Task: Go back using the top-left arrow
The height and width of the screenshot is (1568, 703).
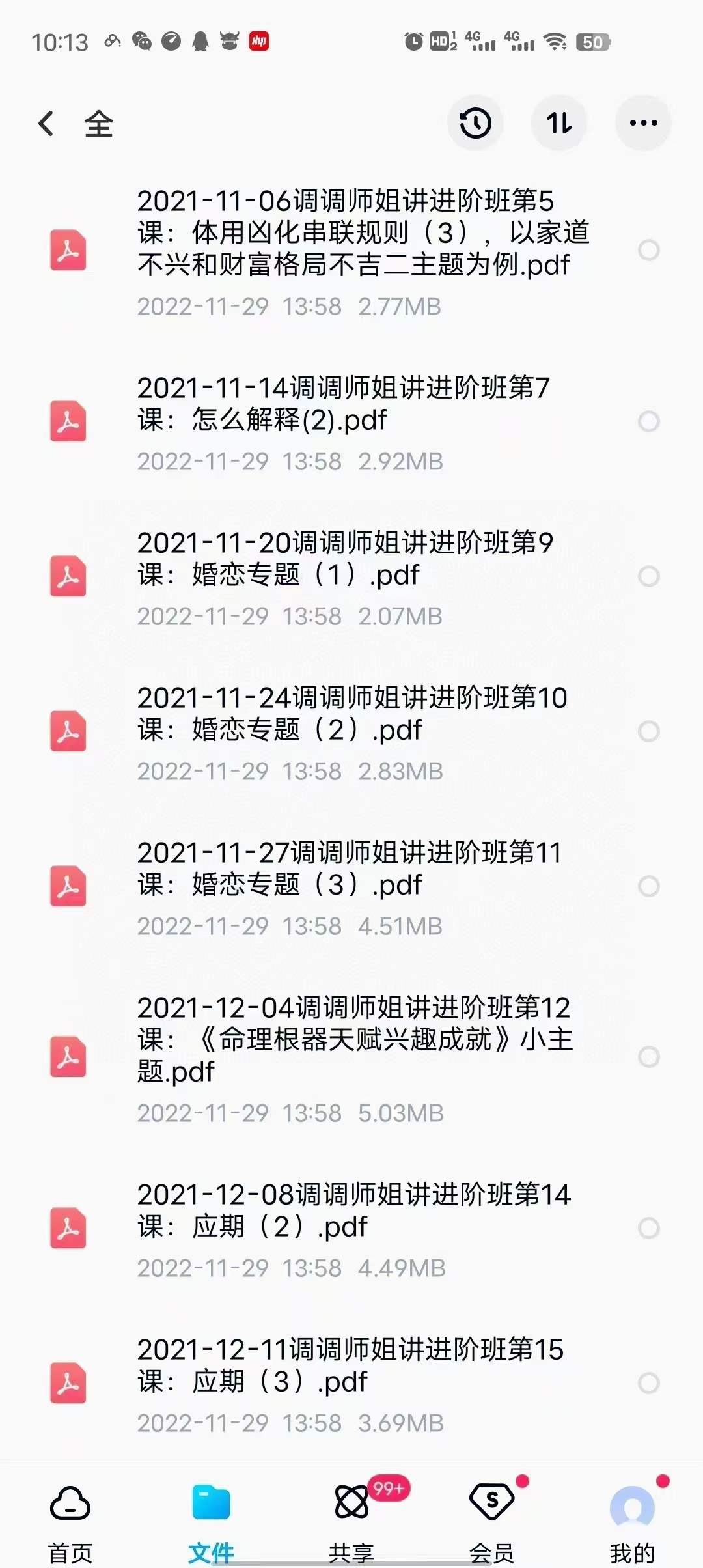Action: click(x=46, y=123)
